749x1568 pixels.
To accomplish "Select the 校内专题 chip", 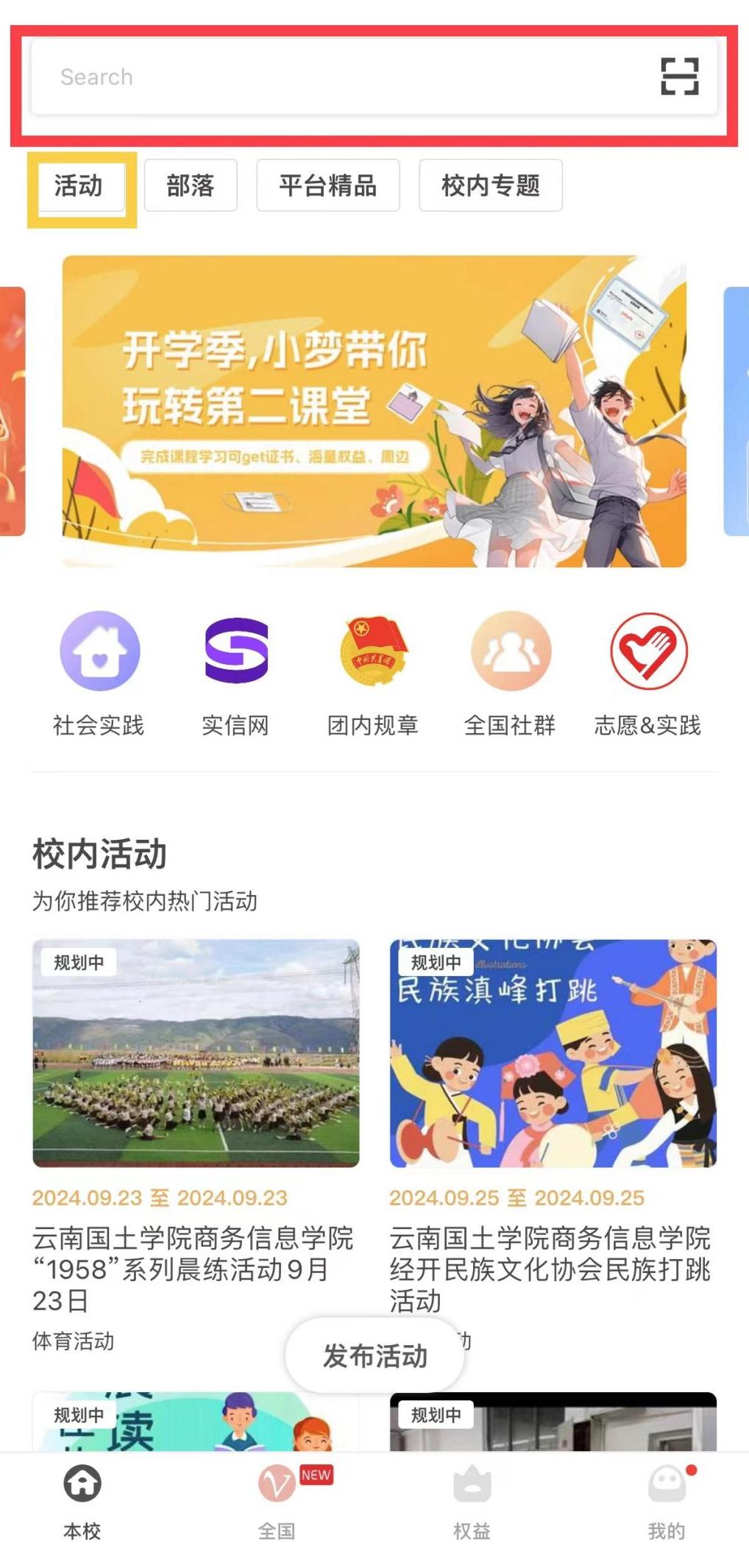I will click(491, 185).
